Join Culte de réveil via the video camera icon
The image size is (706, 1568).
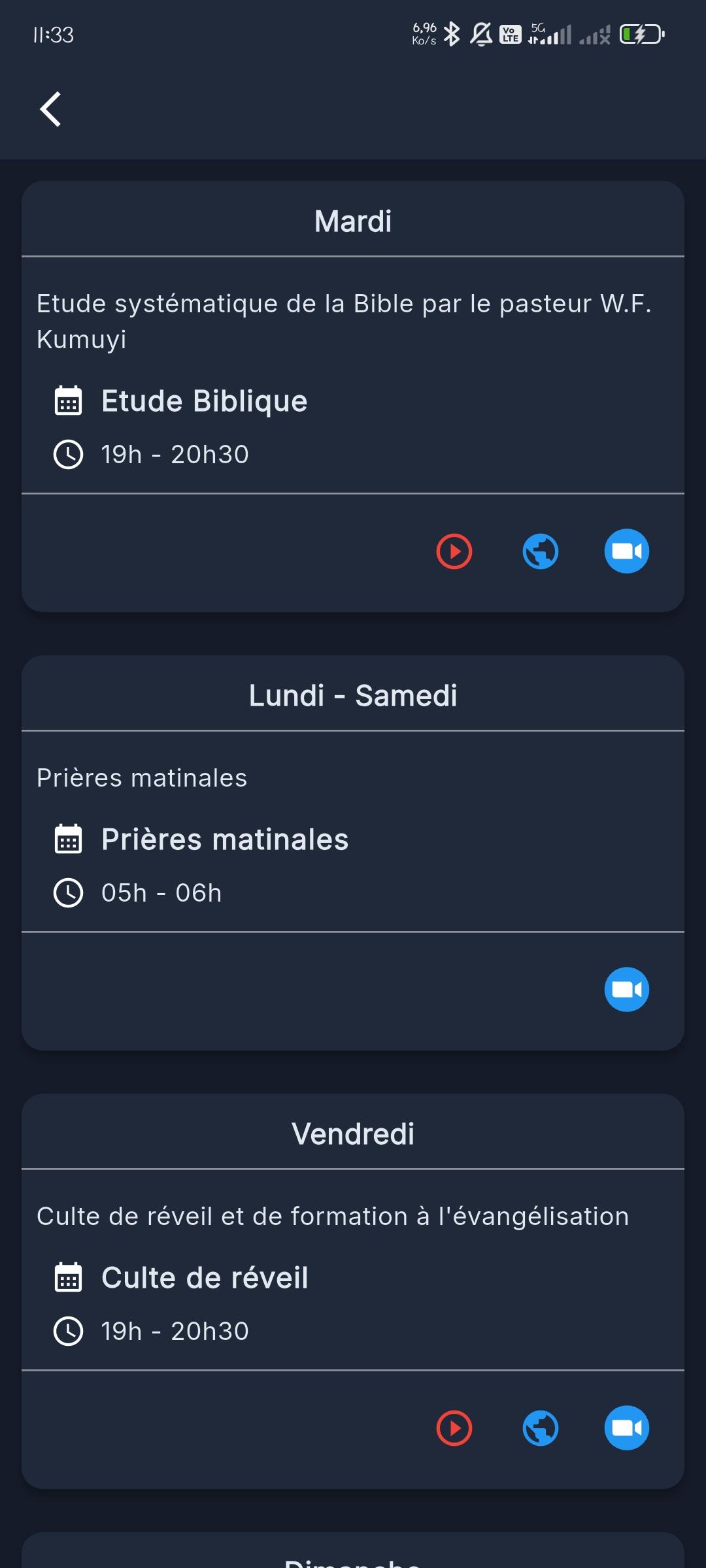point(627,1428)
